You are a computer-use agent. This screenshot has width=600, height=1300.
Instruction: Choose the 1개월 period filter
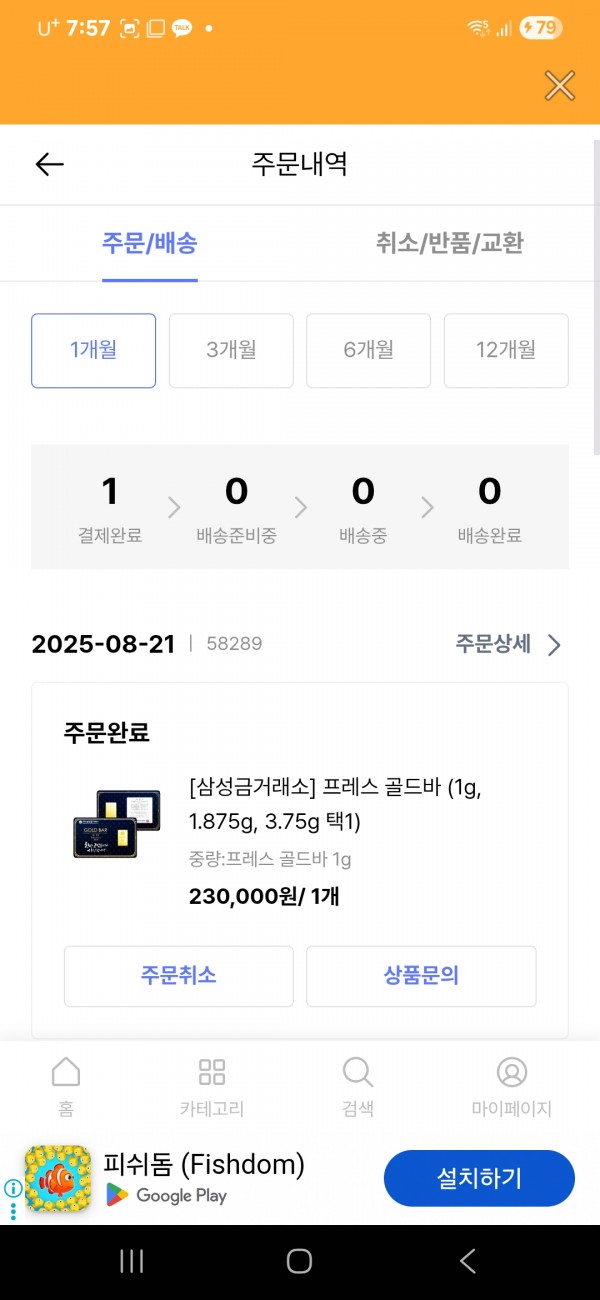click(93, 350)
